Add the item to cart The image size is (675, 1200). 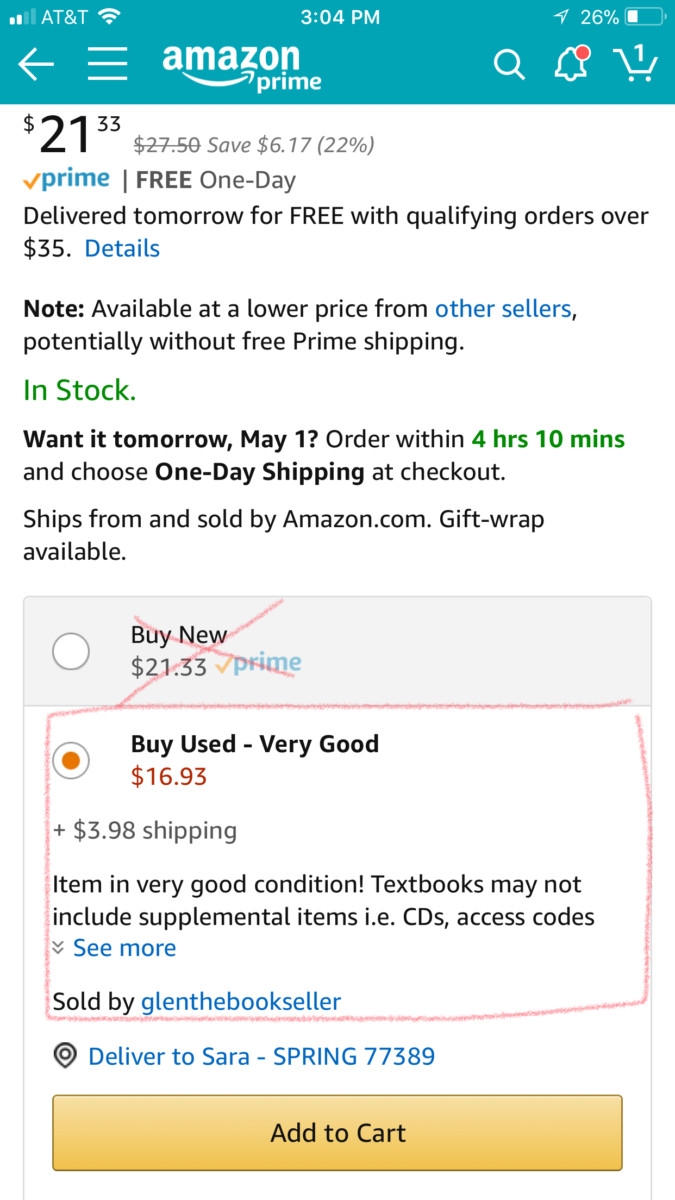point(337,1133)
